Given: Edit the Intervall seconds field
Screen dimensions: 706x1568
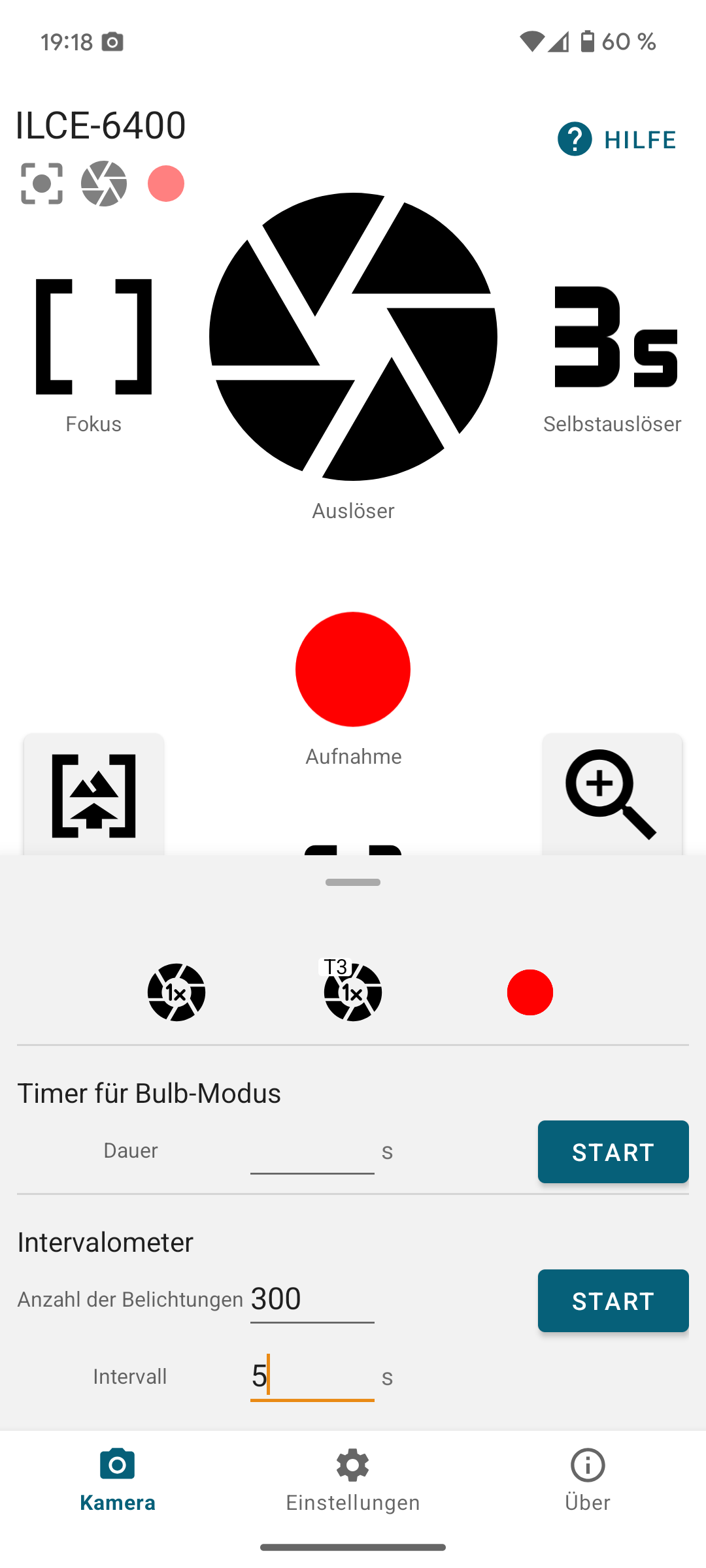Looking at the screenshot, I should tap(312, 1377).
